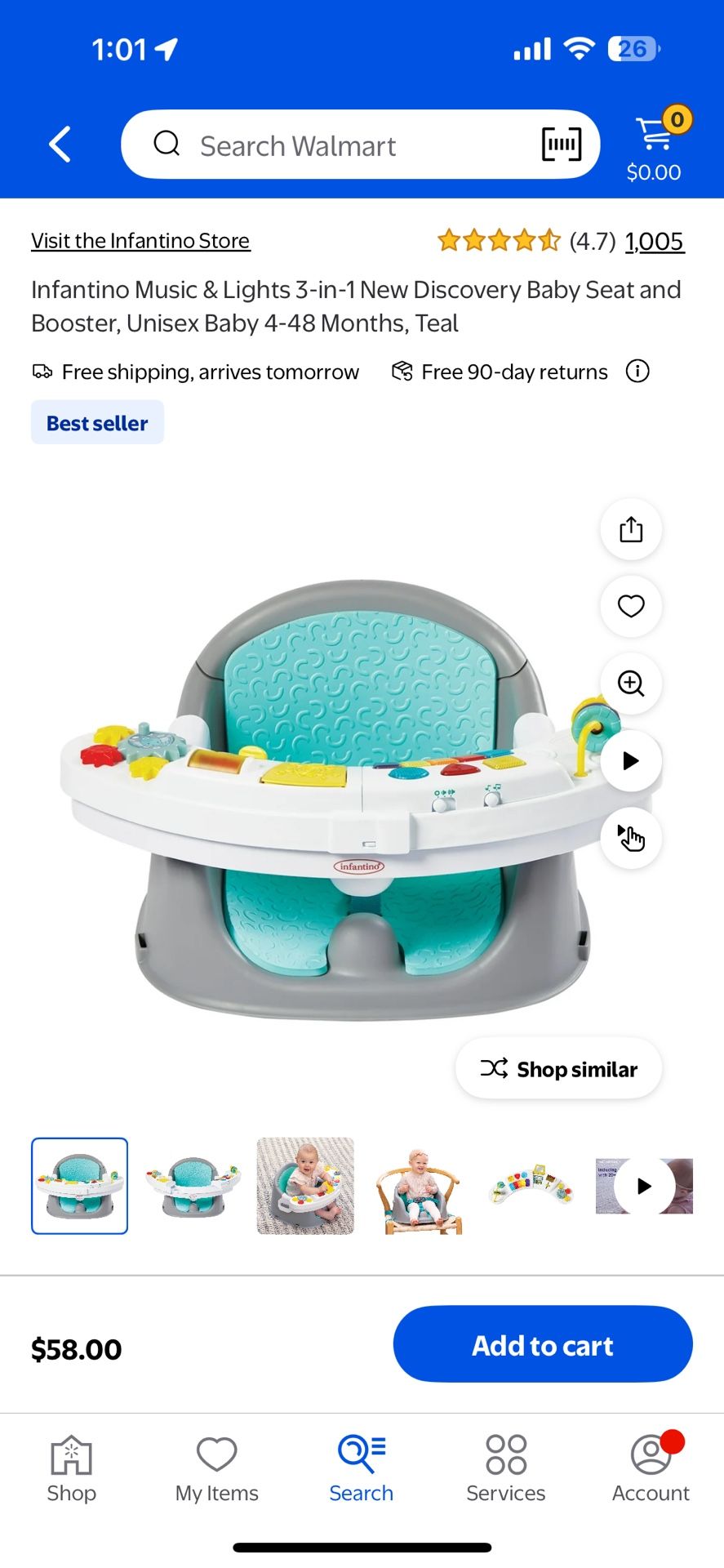
Task: Open the interactive product view
Action: [x=631, y=838]
